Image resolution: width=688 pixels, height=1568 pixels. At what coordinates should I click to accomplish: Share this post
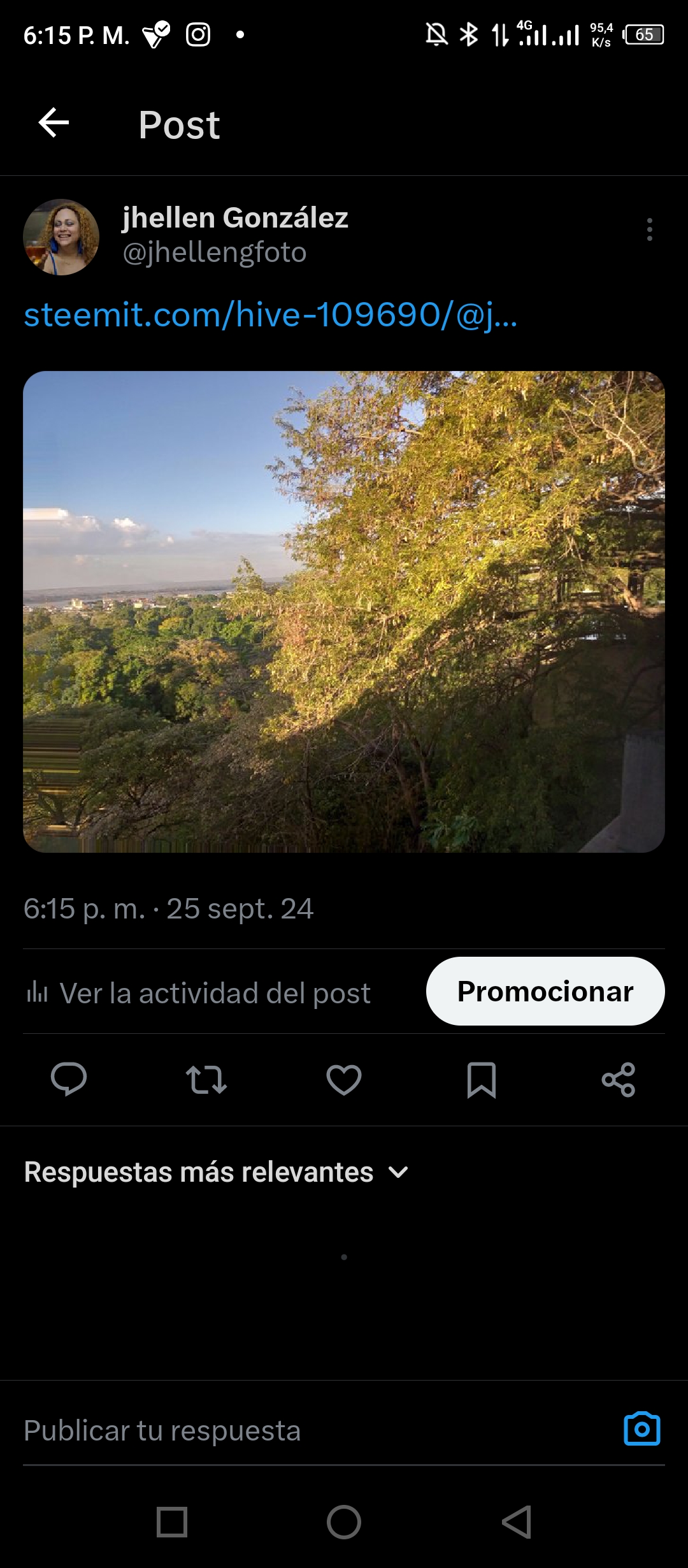[x=619, y=1079]
